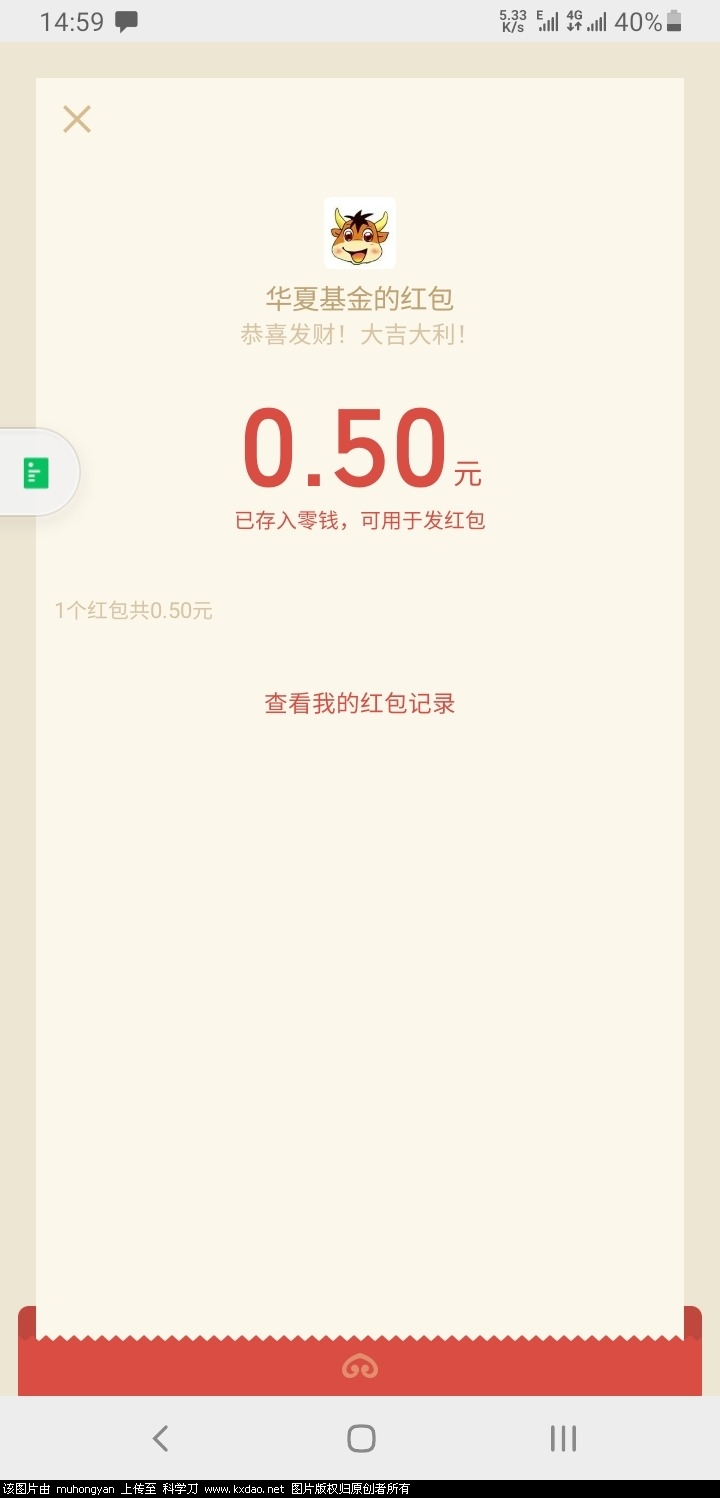Tap the notification bubble in status bar
Screen dimensions: 720x1498
[x=126, y=20]
